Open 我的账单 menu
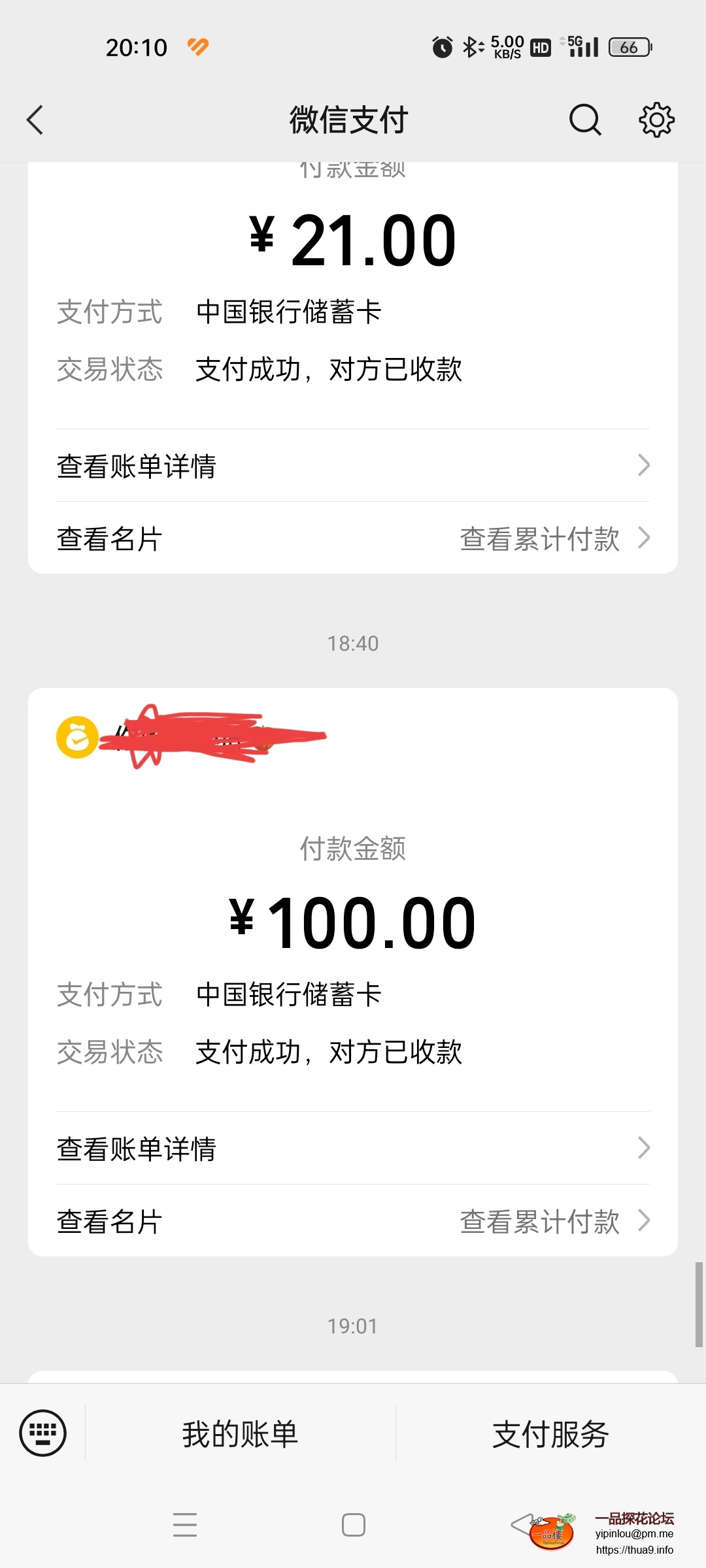Viewport: 706px width, 1568px height. point(241,1434)
